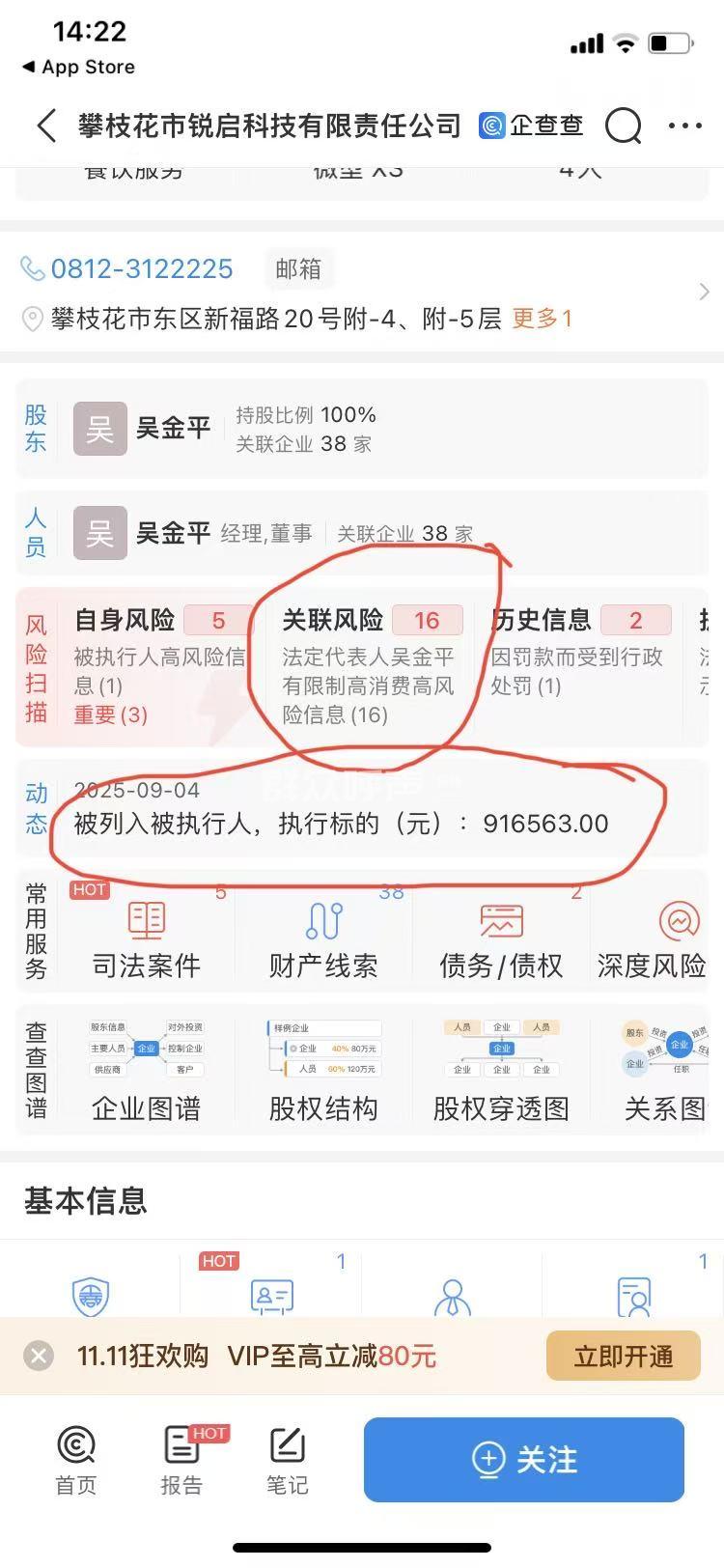Open the three-dot overflow menu
724x1568 pixels.
[685, 126]
